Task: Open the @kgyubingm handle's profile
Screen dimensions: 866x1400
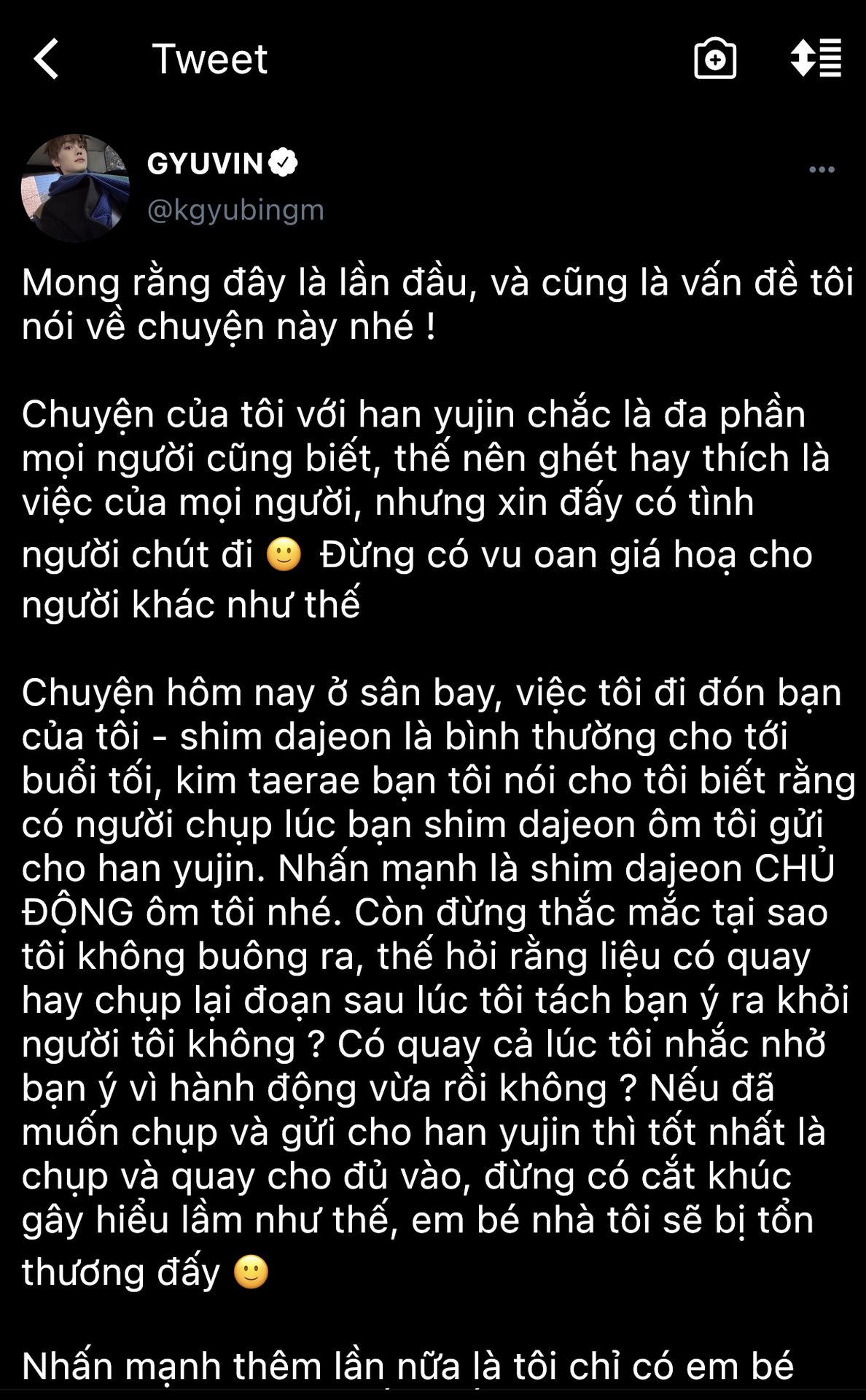Action: tap(235, 210)
